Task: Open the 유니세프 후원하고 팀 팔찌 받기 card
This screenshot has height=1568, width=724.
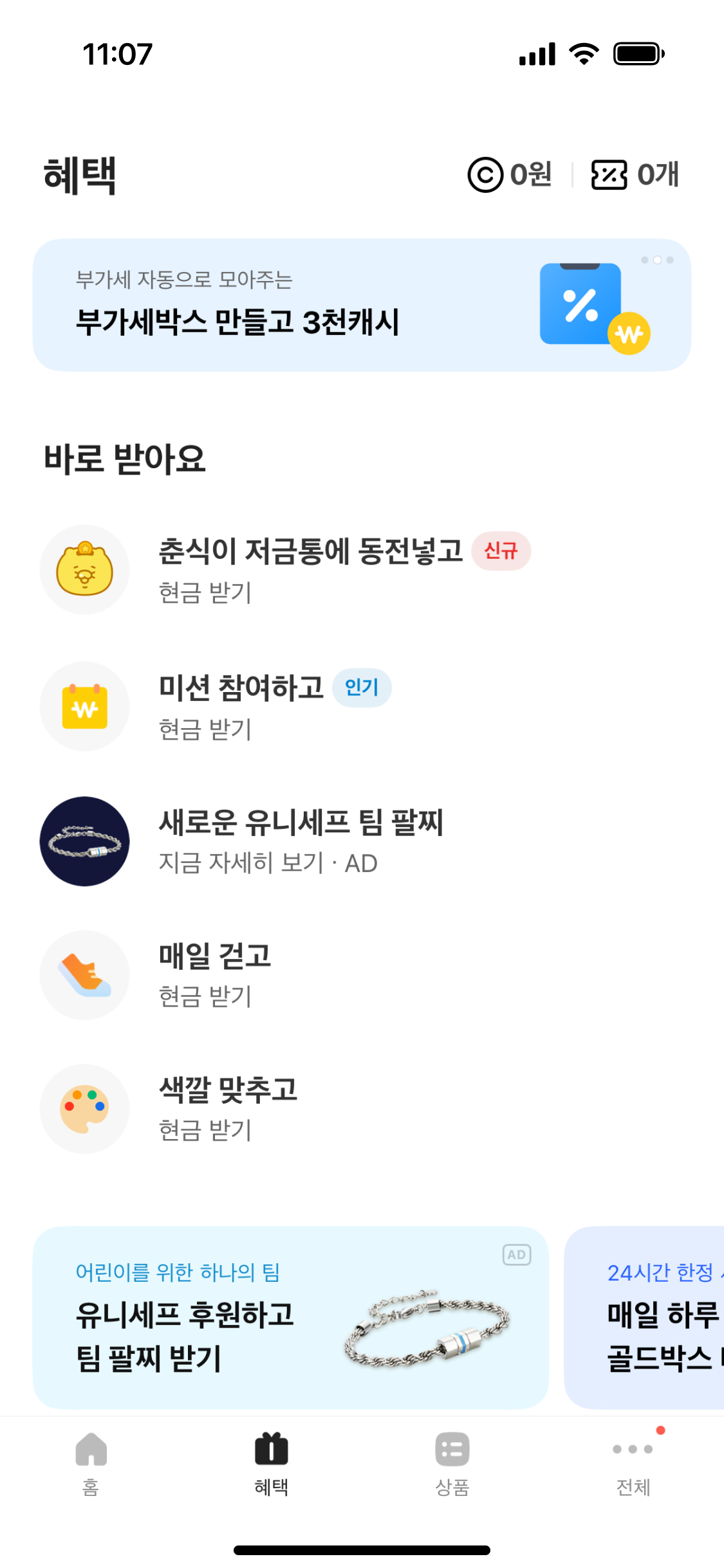Action: pos(290,1317)
